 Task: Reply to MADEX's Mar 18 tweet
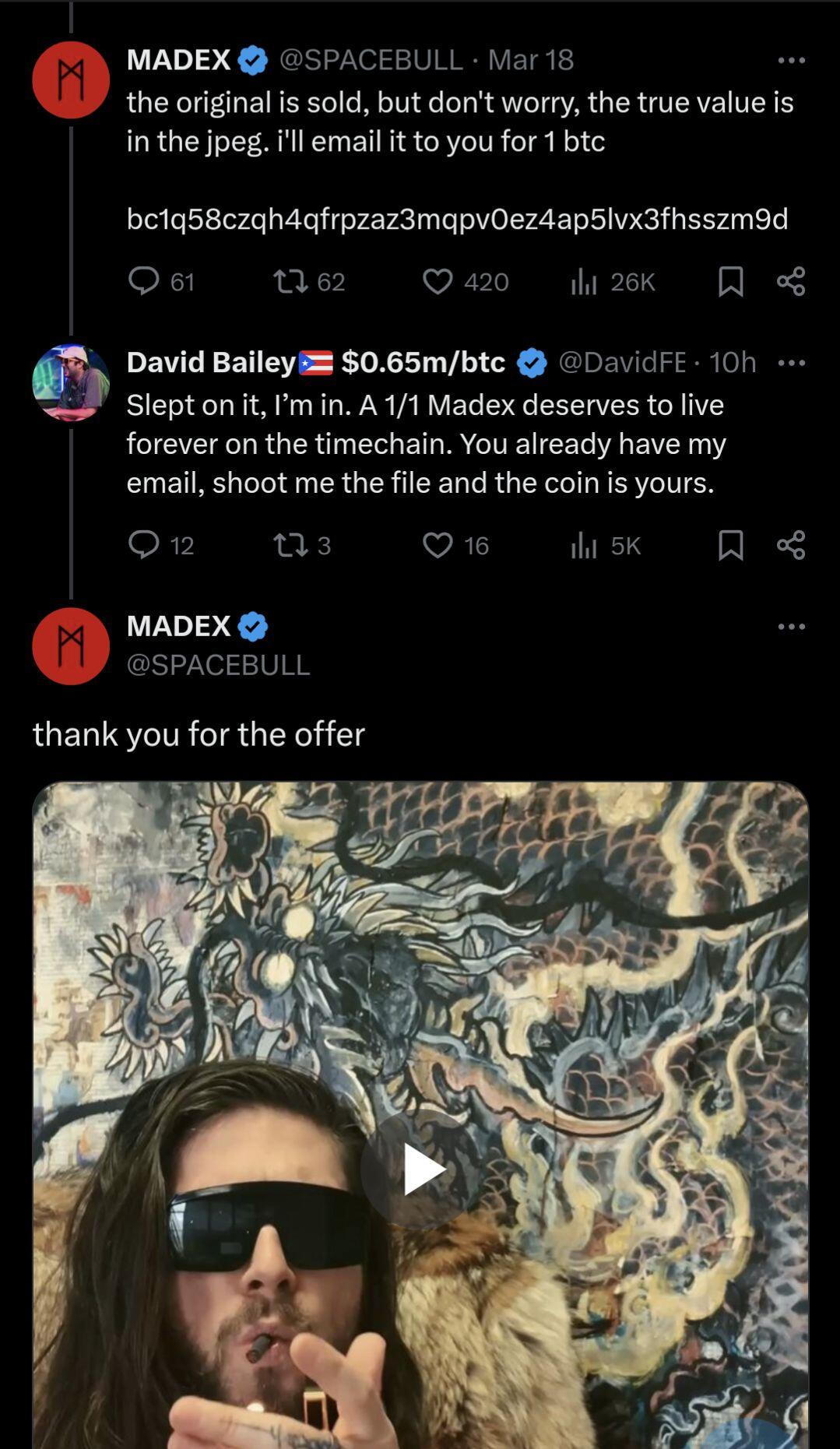[x=144, y=281]
